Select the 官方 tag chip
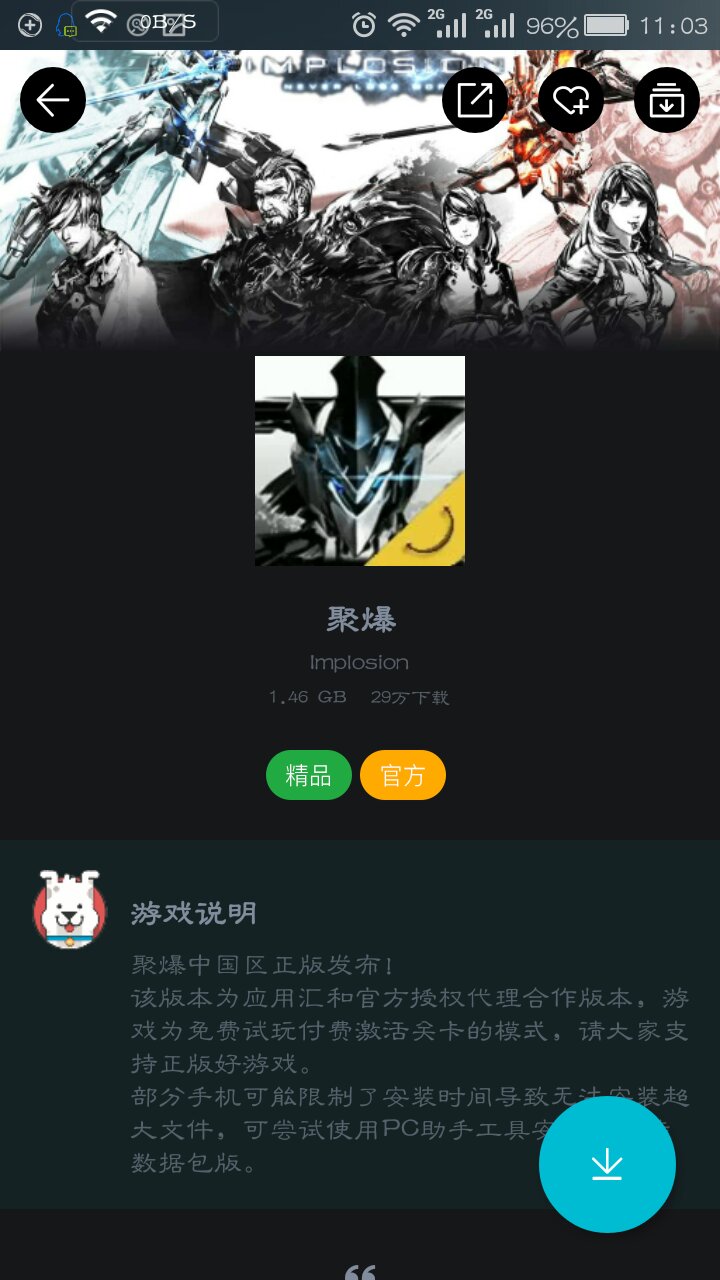The width and height of the screenshot is (720, 1280). pos(403,775)
